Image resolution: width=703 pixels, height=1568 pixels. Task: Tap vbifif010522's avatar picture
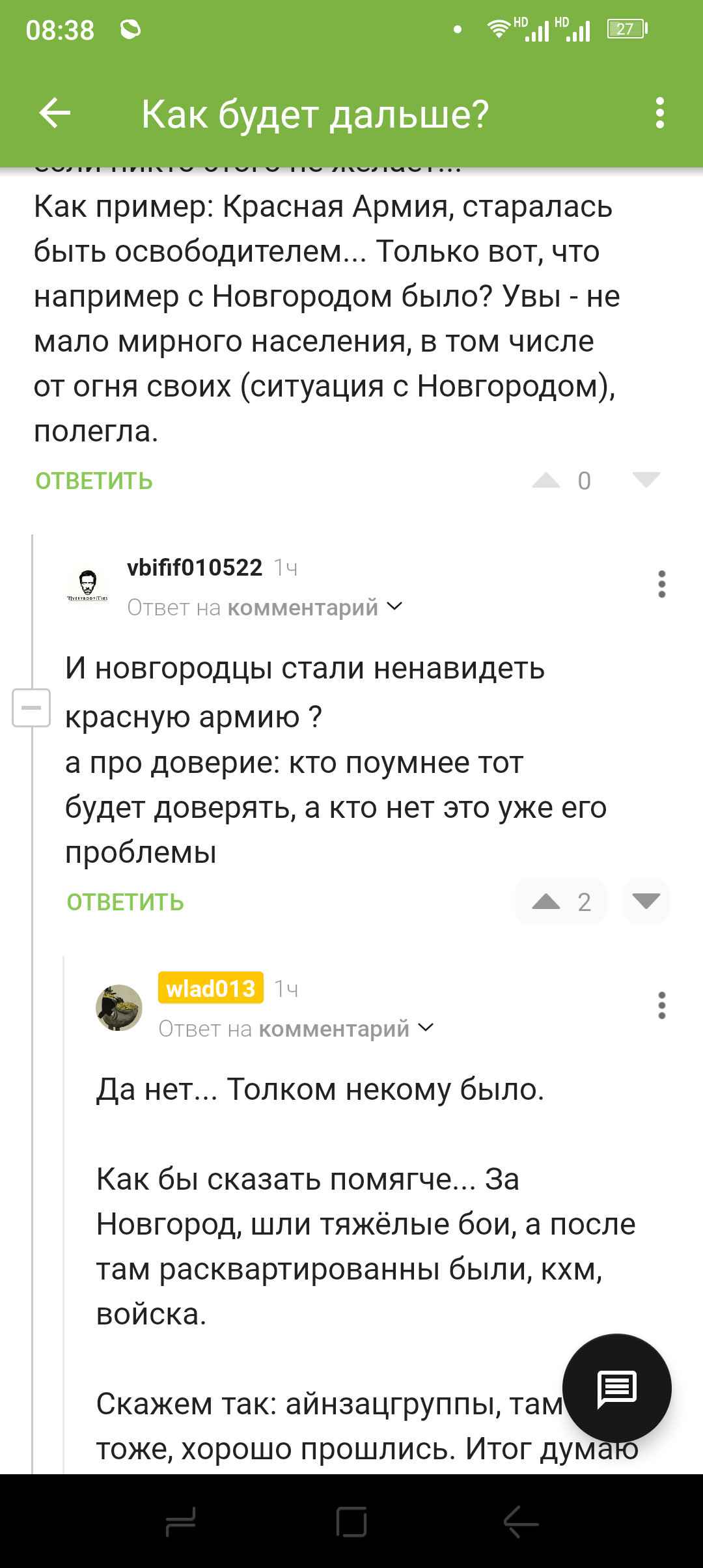[88, 585]
